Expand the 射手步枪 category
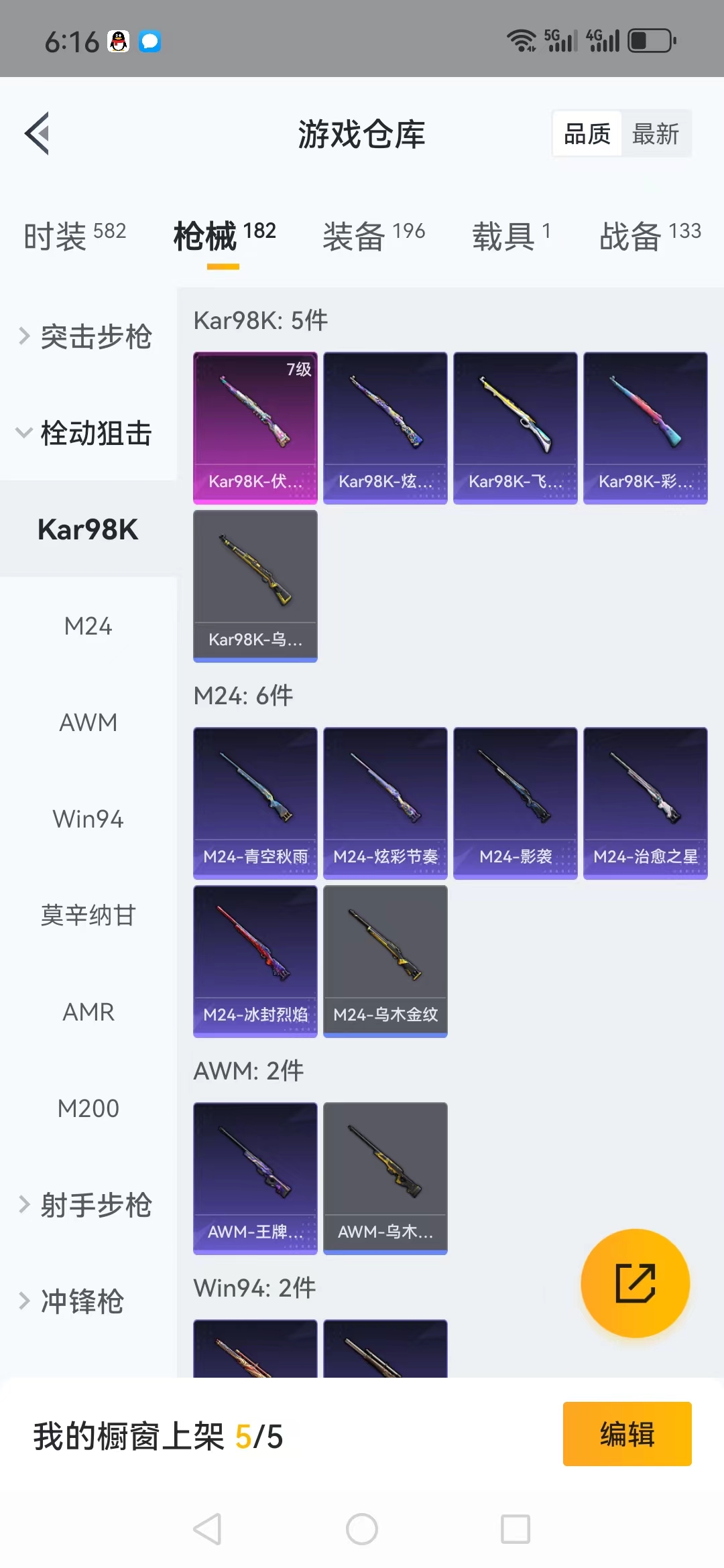Viewport: 724px width, 1568px height. click(x=87, y=1205)
